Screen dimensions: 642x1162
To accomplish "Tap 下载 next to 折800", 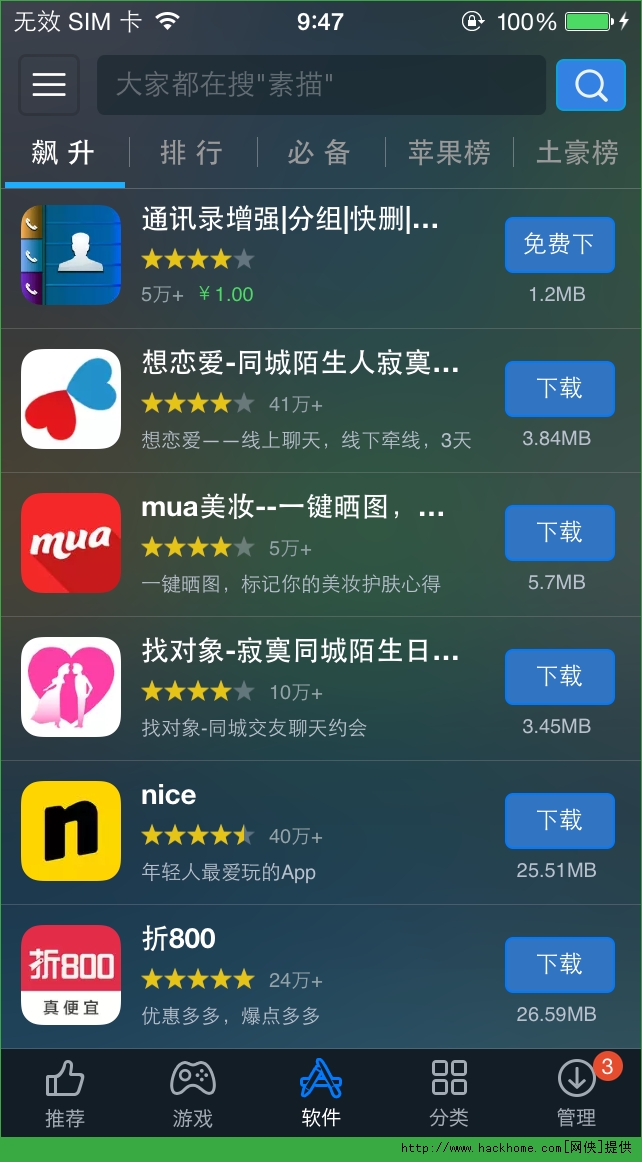I will tap(559, 964).
